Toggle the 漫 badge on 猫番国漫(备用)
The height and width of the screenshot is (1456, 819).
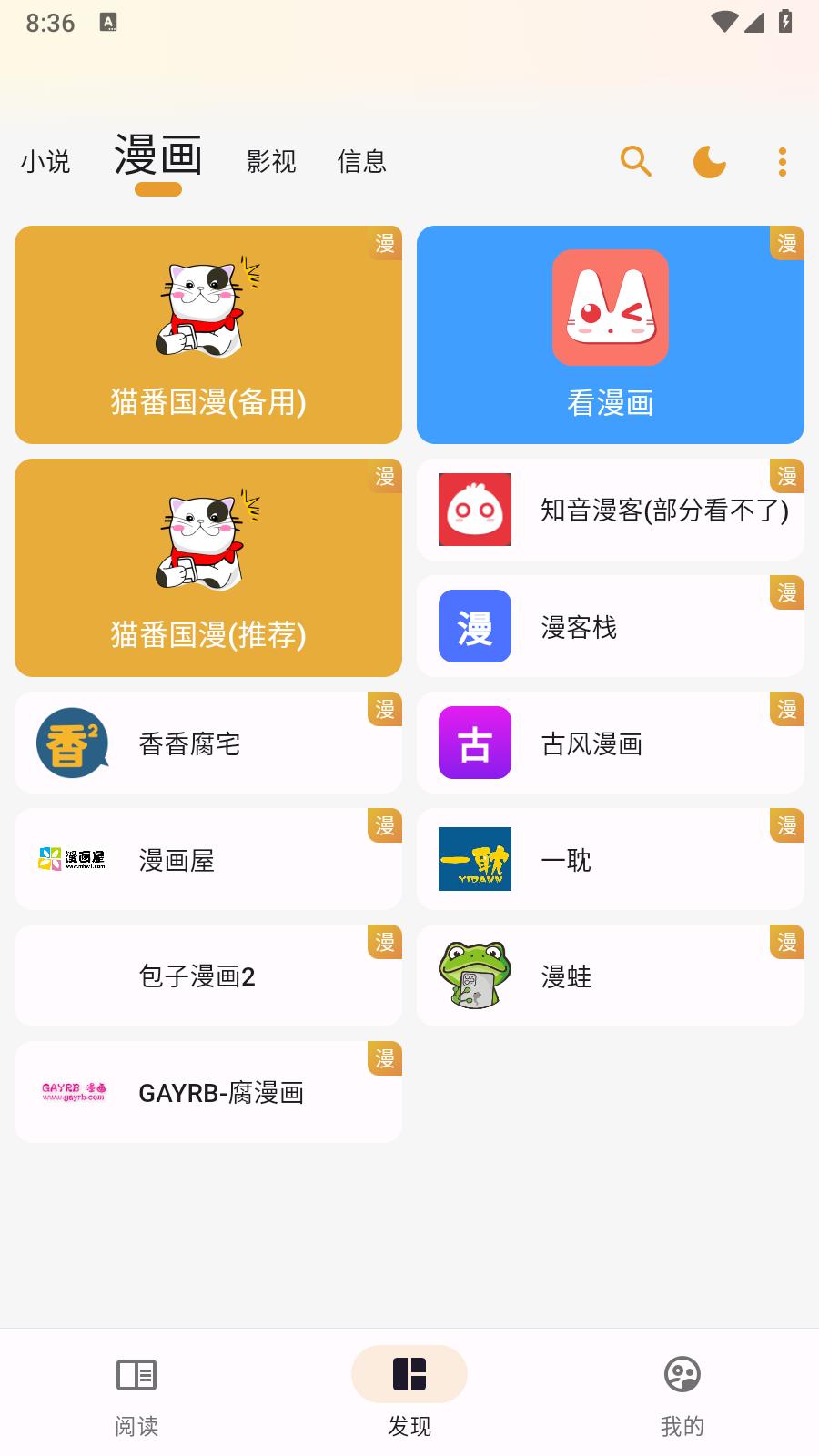[385, 245]
